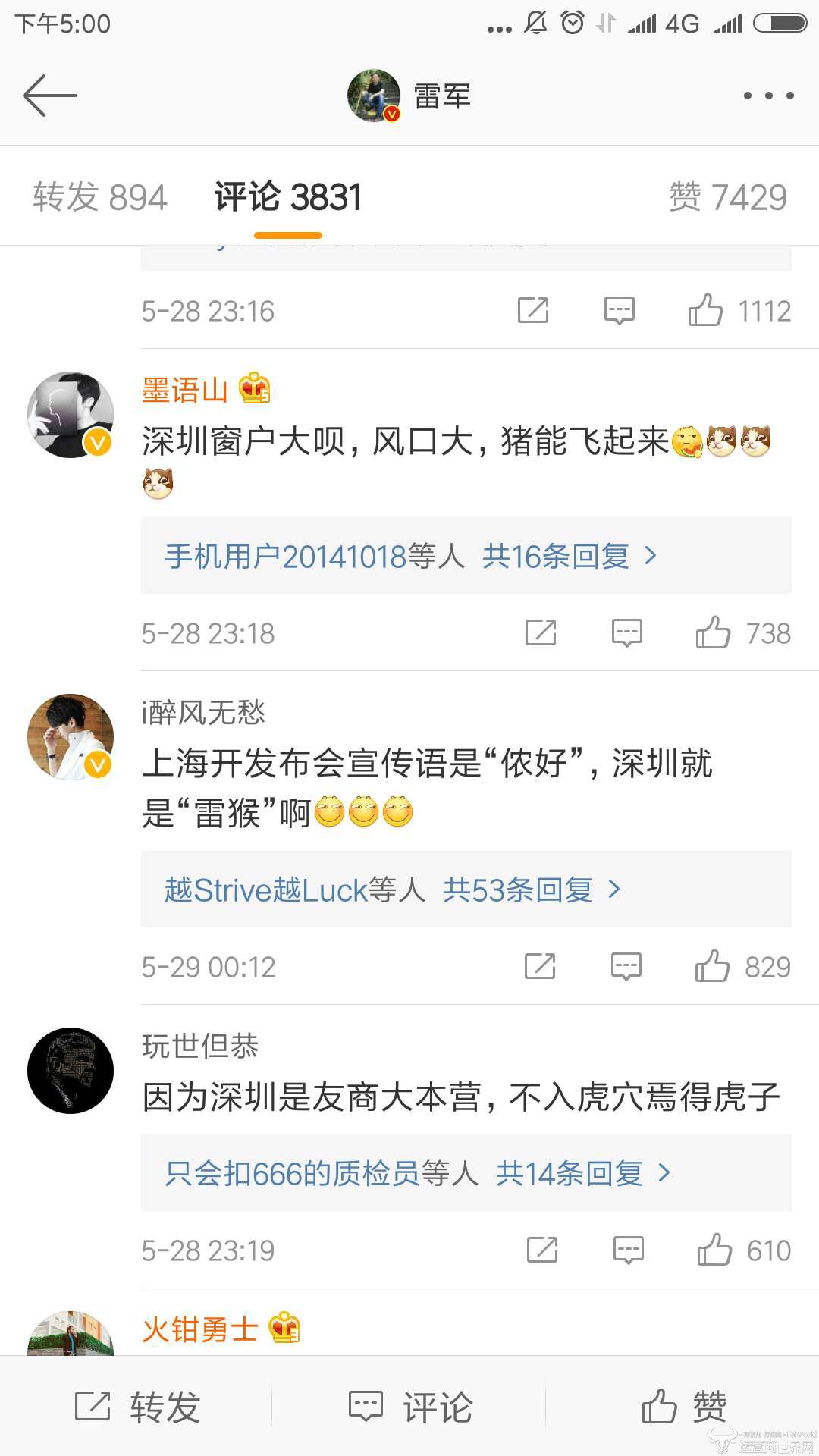Like the comment with 1112 likes

tap(706, 310)
